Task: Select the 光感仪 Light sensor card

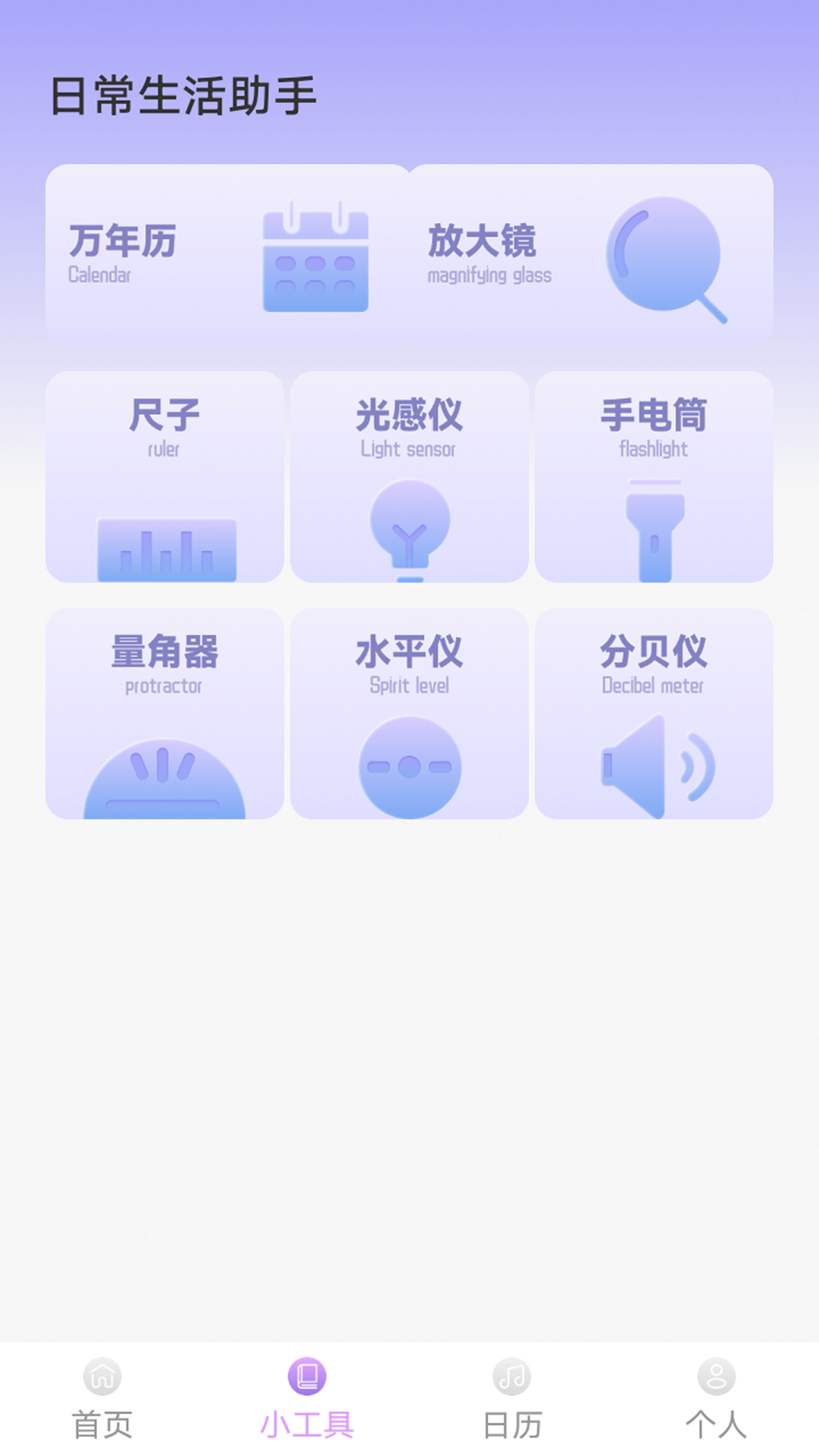Action: [x=409, y=476]
